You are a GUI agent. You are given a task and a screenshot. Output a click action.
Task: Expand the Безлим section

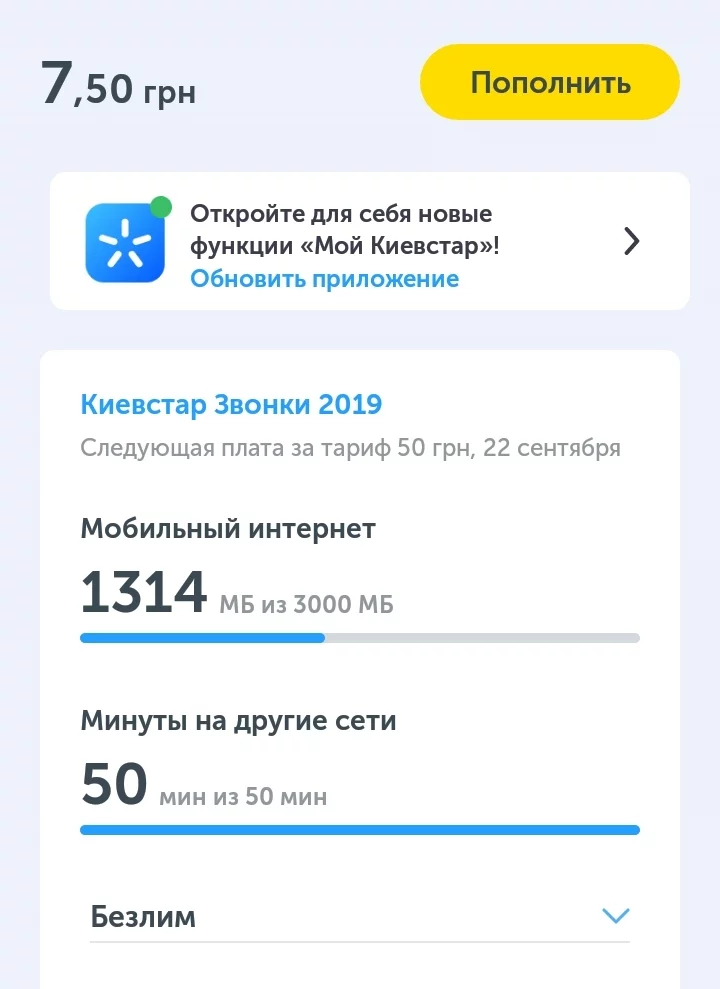[x=616, y=916]
